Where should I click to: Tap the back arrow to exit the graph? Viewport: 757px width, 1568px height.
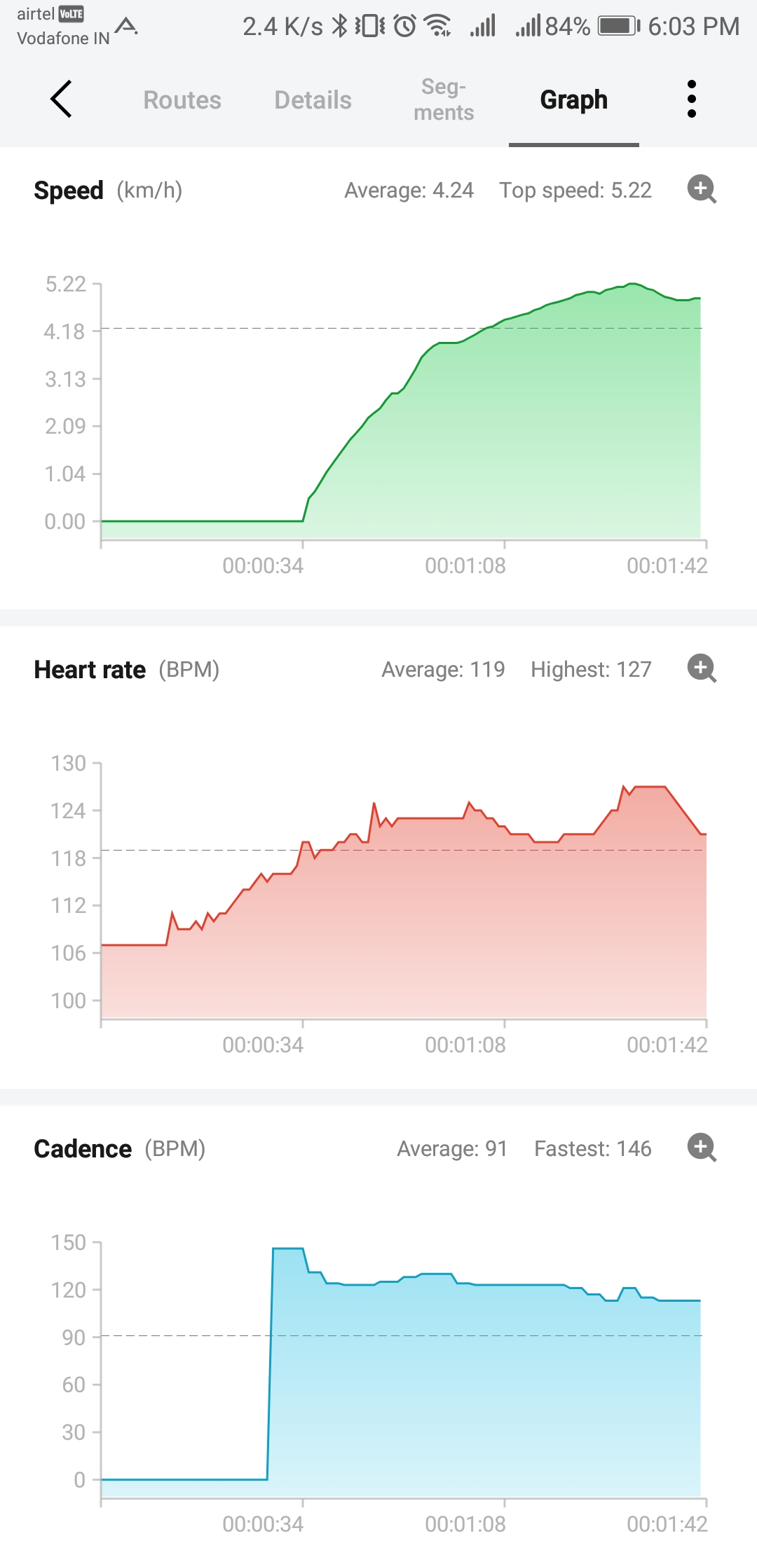tap(61, 99)
